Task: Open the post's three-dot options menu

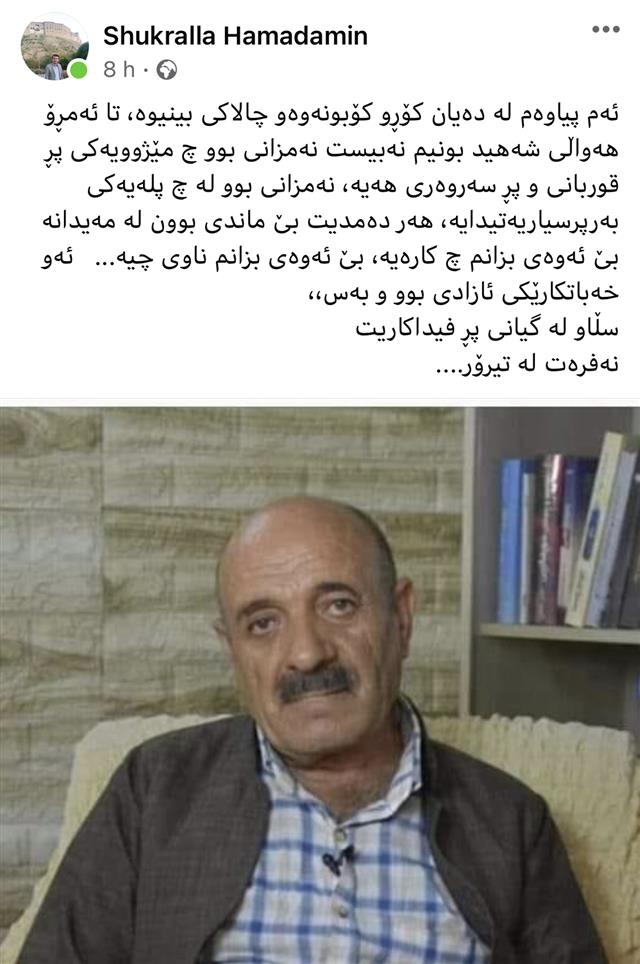Action: pos(605,30)
